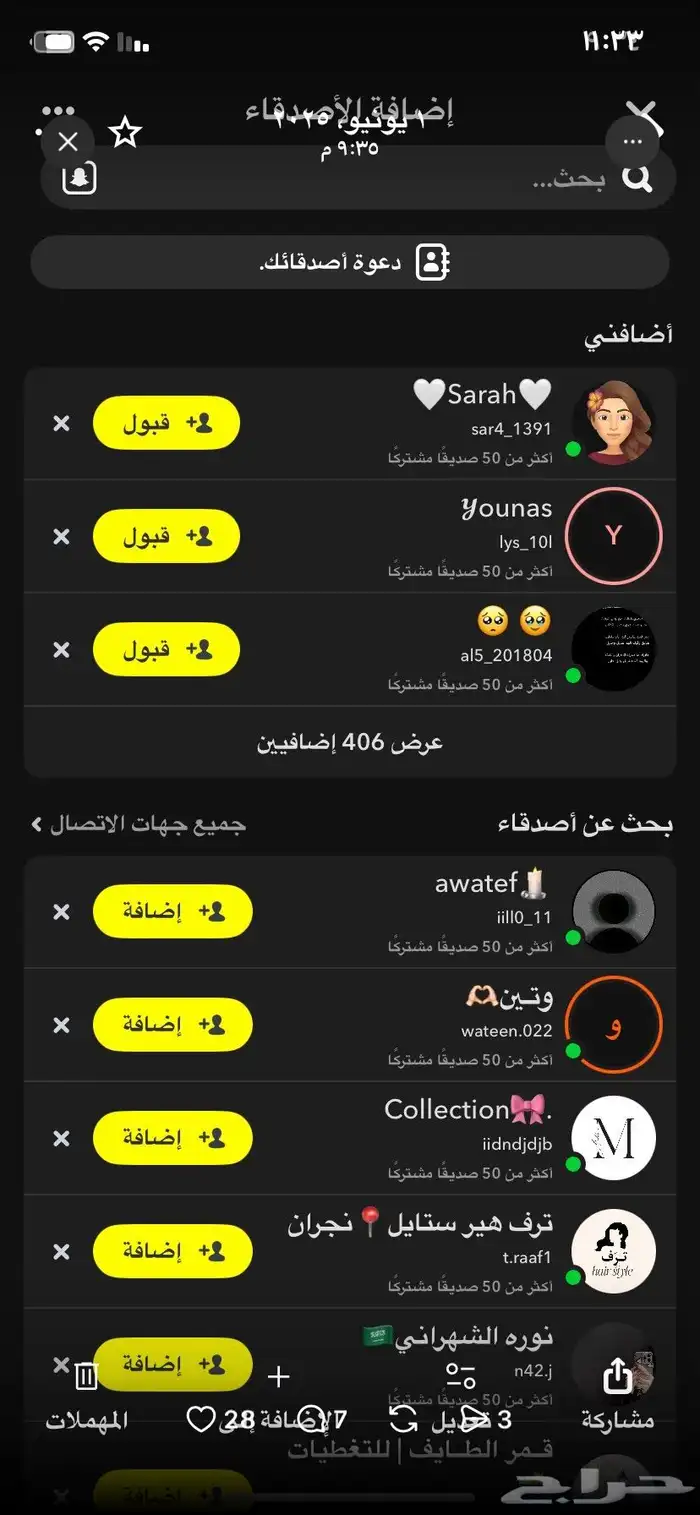This screenshot has width=700, height=1515.
Task: Move item to trash (المهملات)
Action: point(87,1392)
